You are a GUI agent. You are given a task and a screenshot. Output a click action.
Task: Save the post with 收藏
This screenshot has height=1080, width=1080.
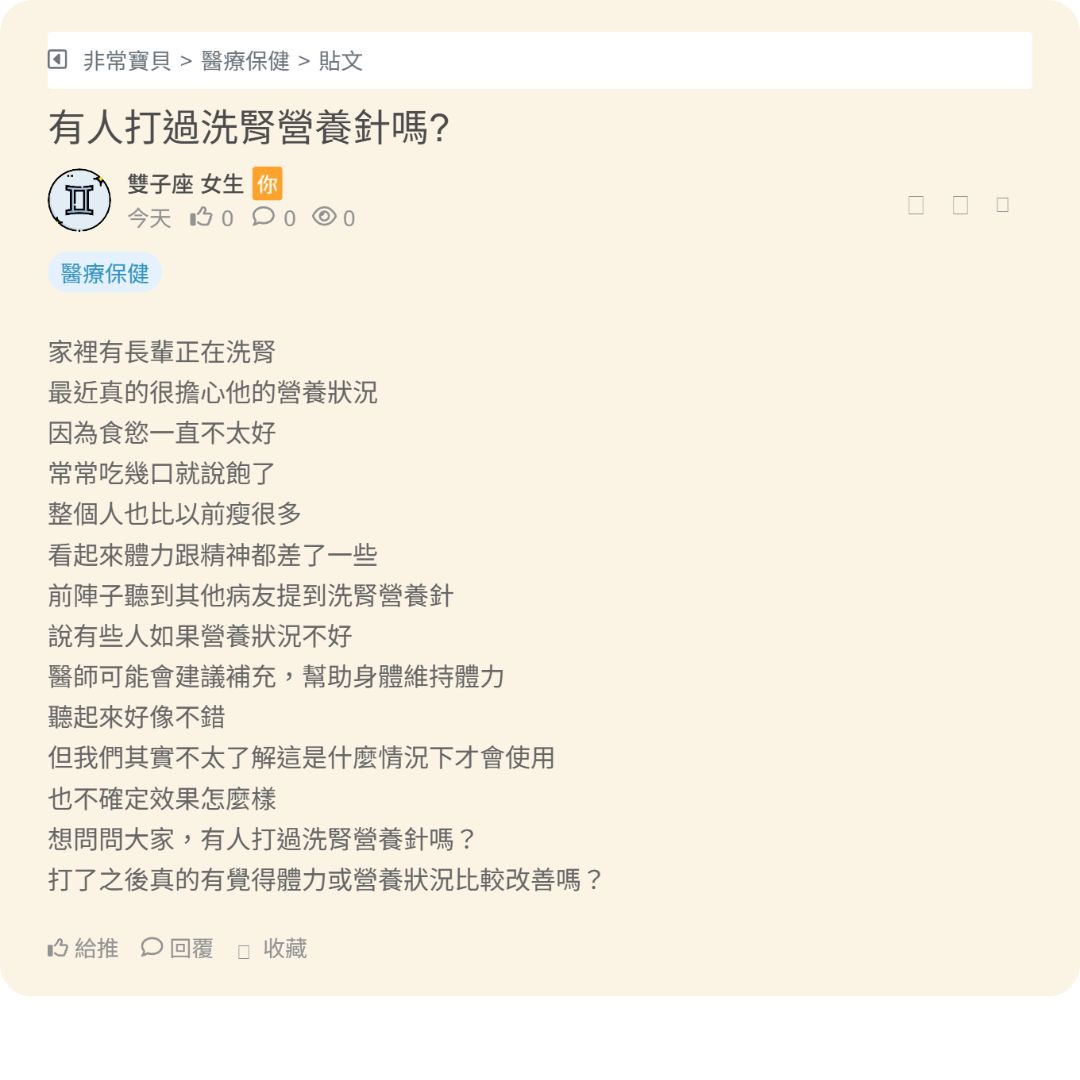click(273, 949)
